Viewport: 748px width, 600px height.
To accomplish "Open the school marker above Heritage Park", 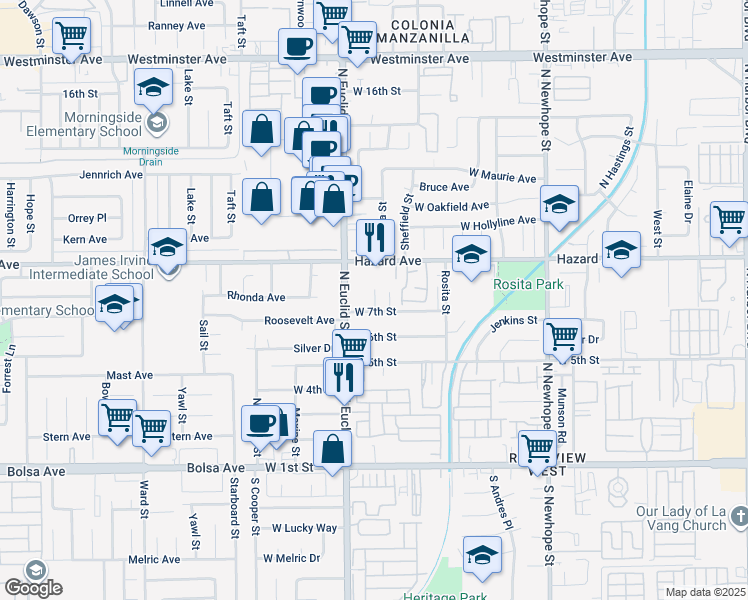I will [x=482, y=554].
